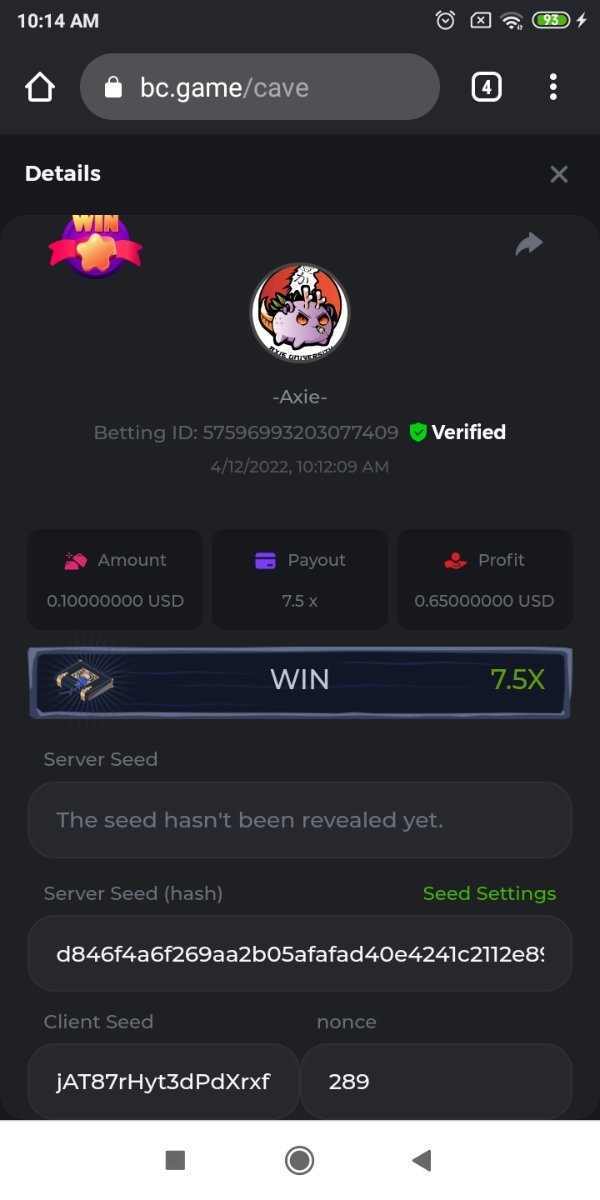Open the browser tab switcher
Screen dimensions: 600x1200
point(486,88)
